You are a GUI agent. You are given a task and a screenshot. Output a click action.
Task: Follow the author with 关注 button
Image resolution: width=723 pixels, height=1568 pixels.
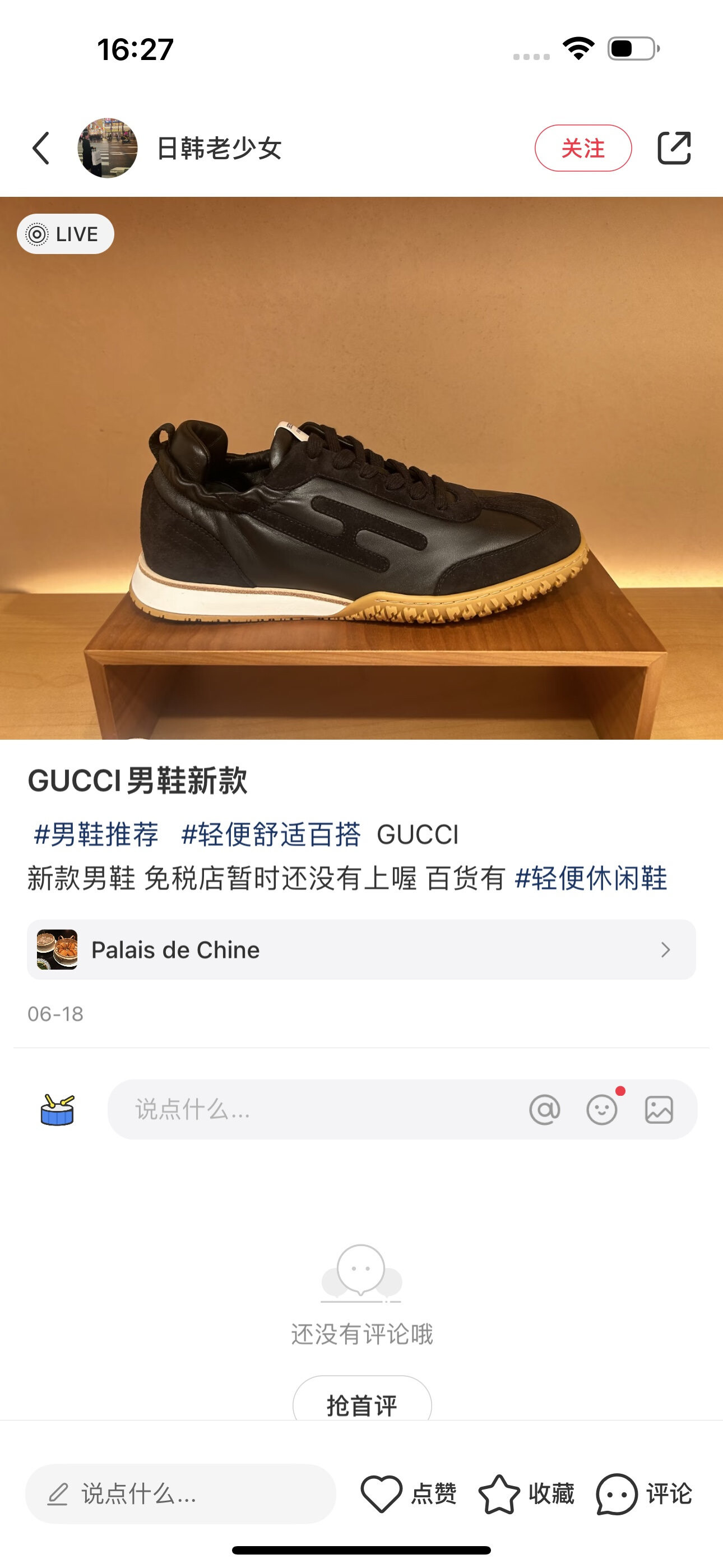(582, 148)
